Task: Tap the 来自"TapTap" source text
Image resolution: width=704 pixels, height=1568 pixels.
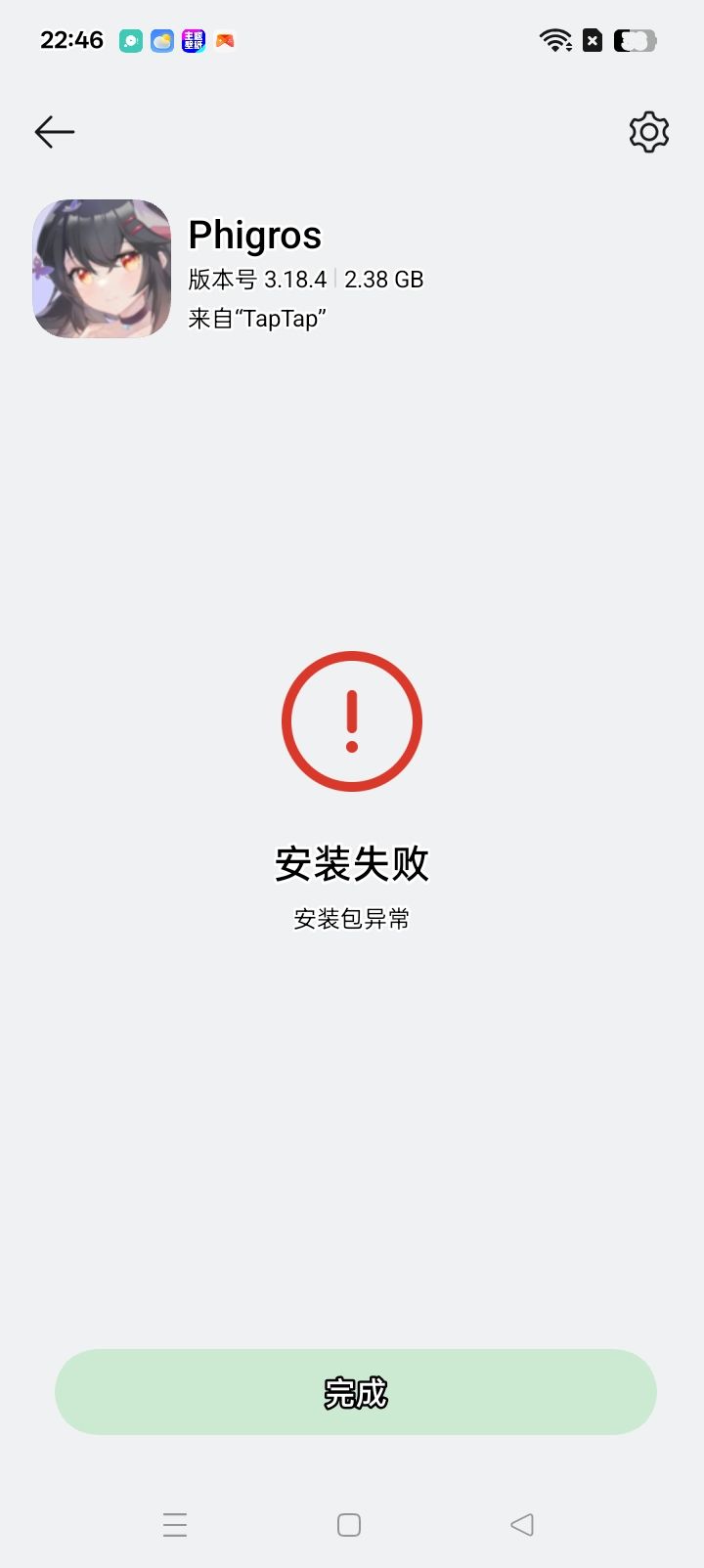Action: click(x=256, y=320)
